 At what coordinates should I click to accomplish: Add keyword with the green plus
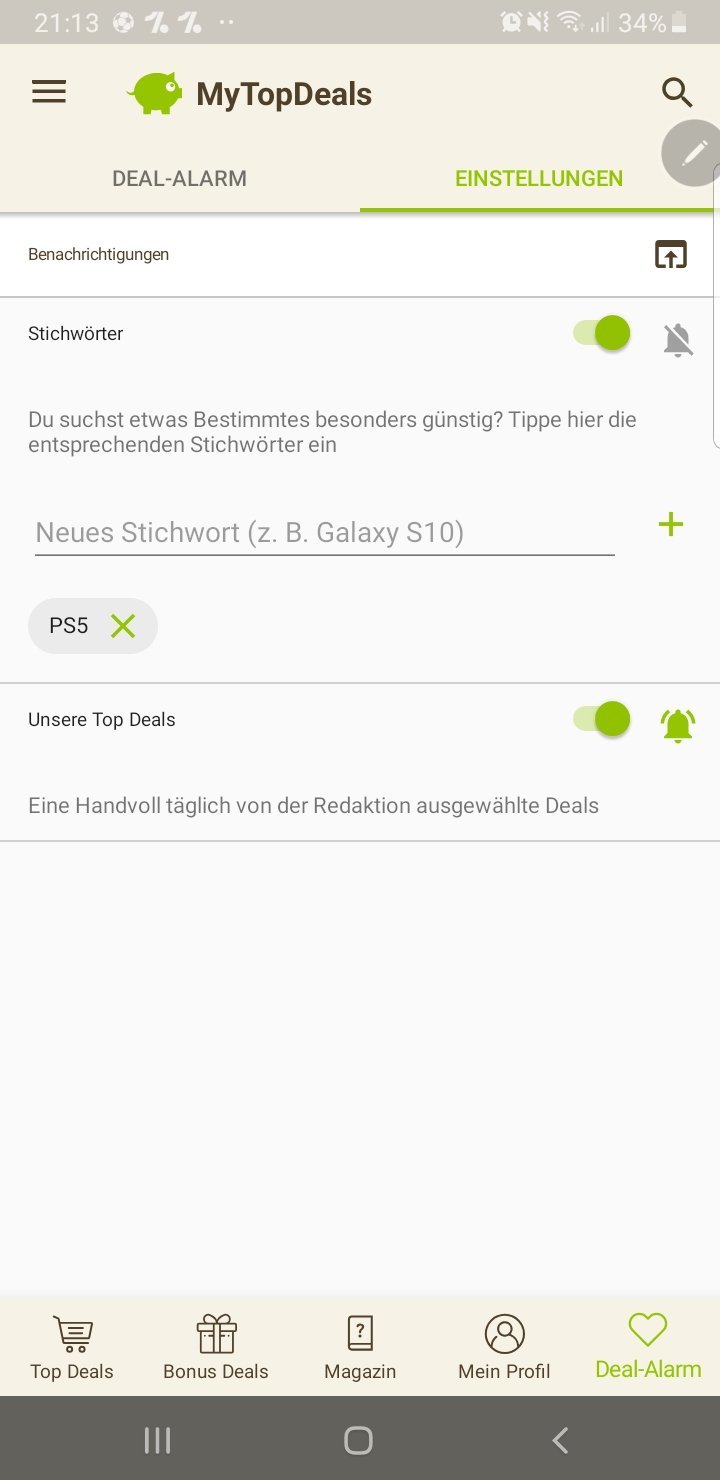[x=671, y=524]
